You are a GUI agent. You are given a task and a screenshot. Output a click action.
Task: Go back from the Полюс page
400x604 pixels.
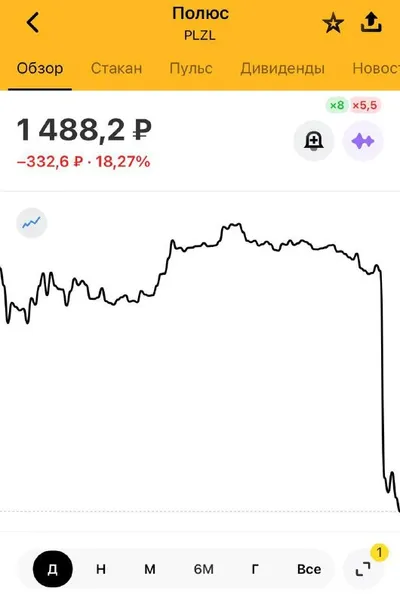click(33, 22)
